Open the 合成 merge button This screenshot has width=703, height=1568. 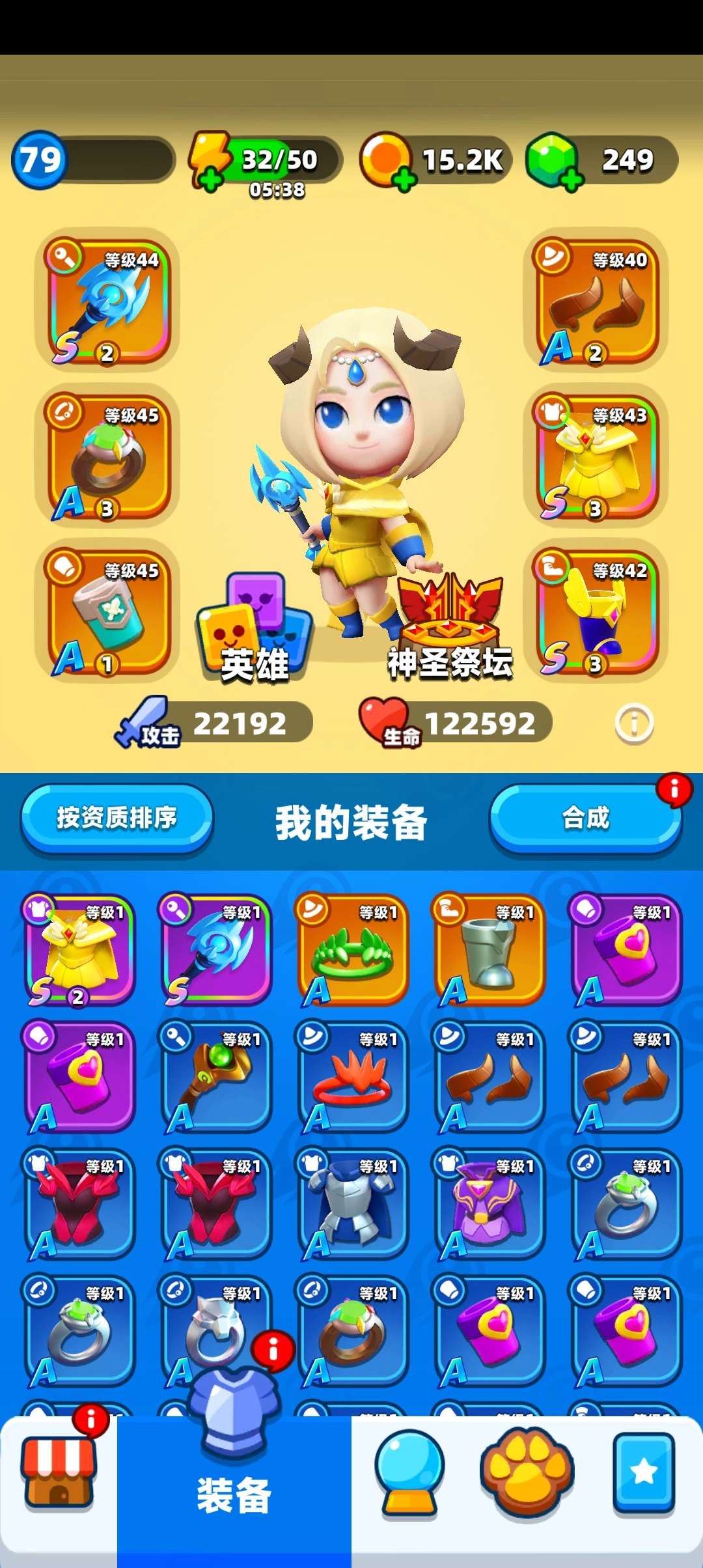point(585,818)
